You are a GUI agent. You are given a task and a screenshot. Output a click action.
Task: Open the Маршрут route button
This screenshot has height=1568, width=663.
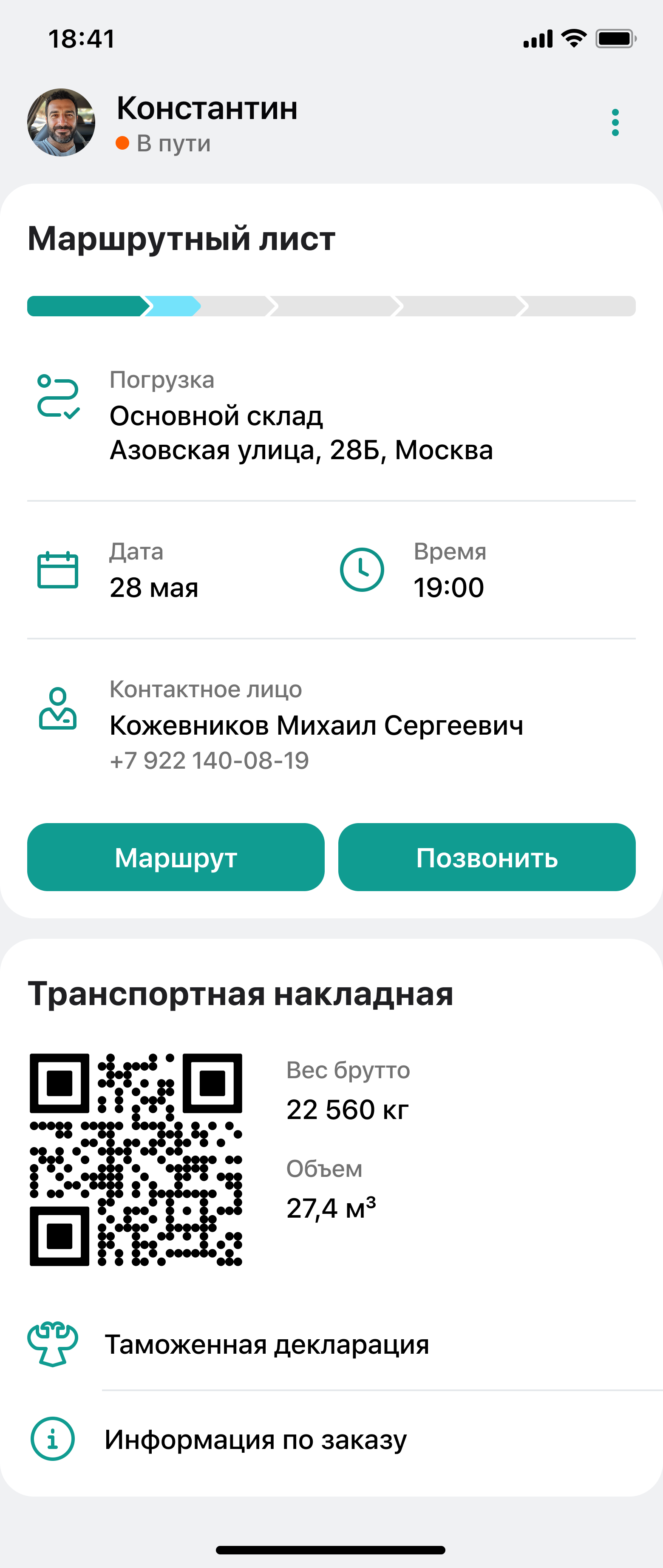pyautogui.click(x=176, y=857)
